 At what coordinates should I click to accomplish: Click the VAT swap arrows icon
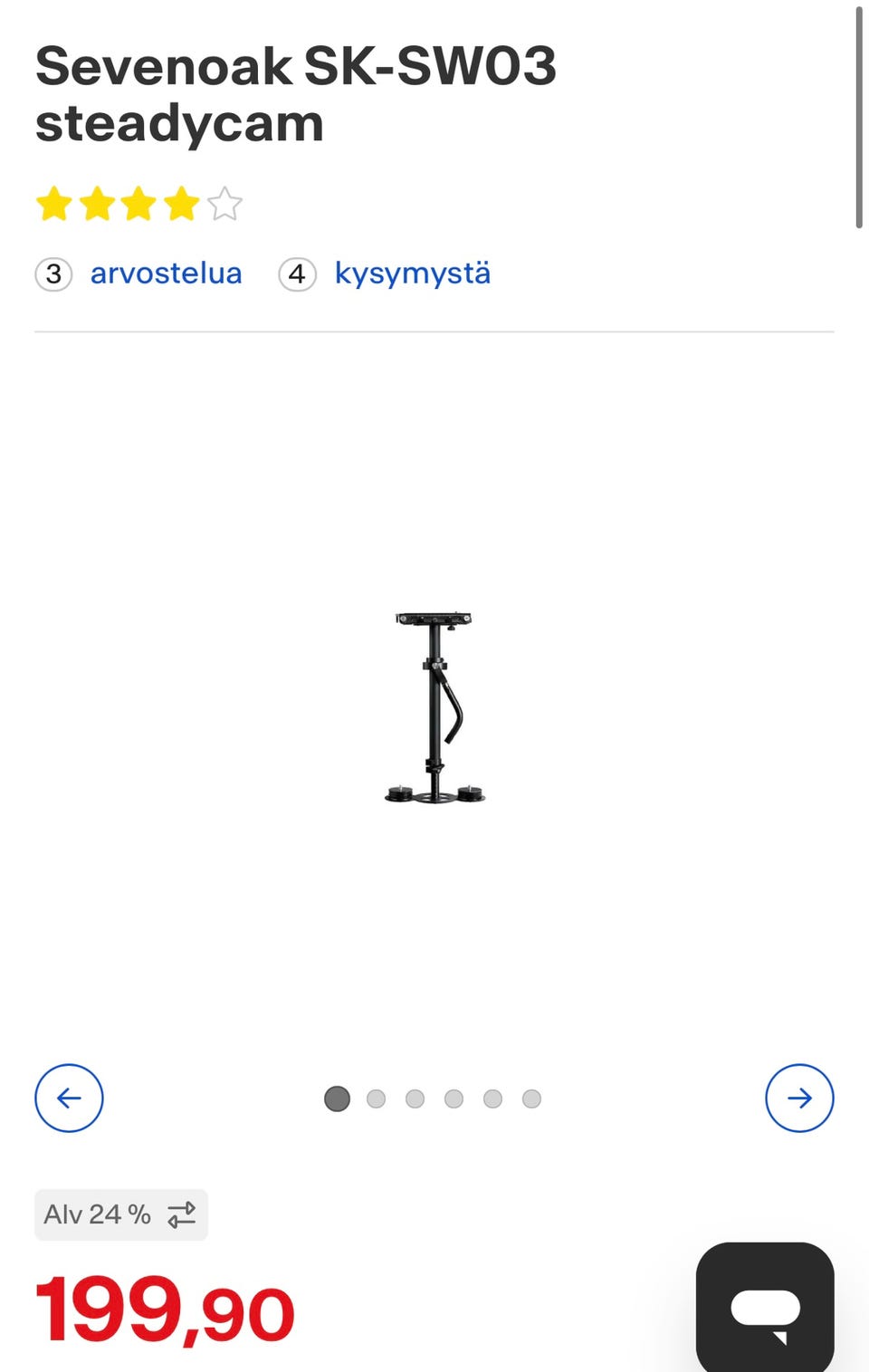[x=180, y=1214]
